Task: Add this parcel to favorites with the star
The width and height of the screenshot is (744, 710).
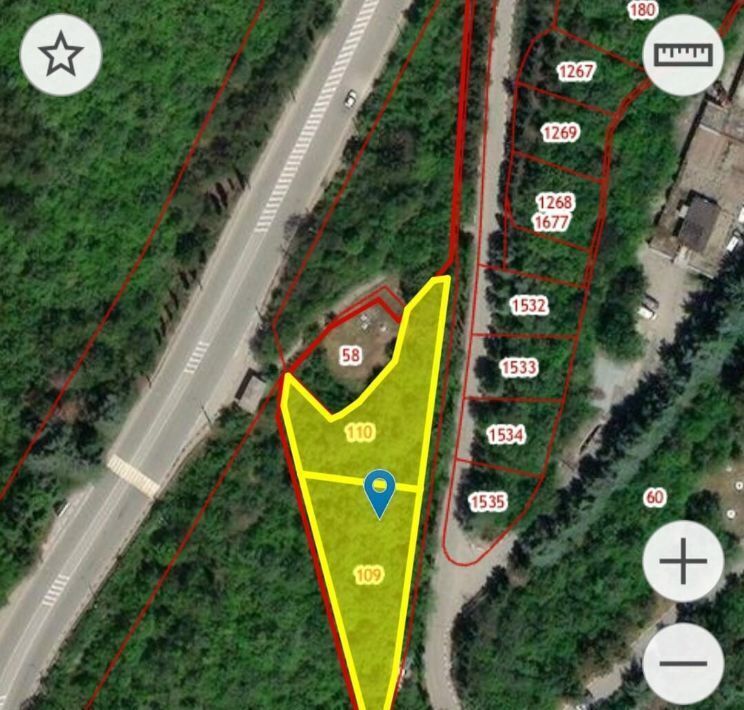Action: [x=61, y=55]
